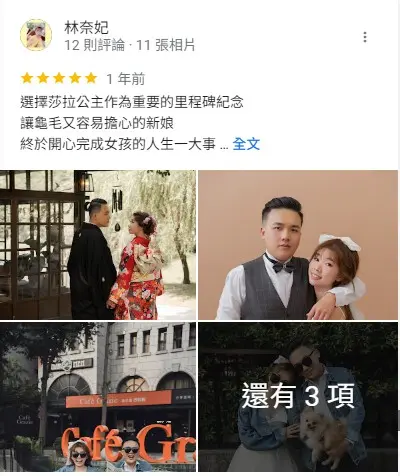Open the Café Grazie street photo

pyautogui.click(x=98, y=397)
